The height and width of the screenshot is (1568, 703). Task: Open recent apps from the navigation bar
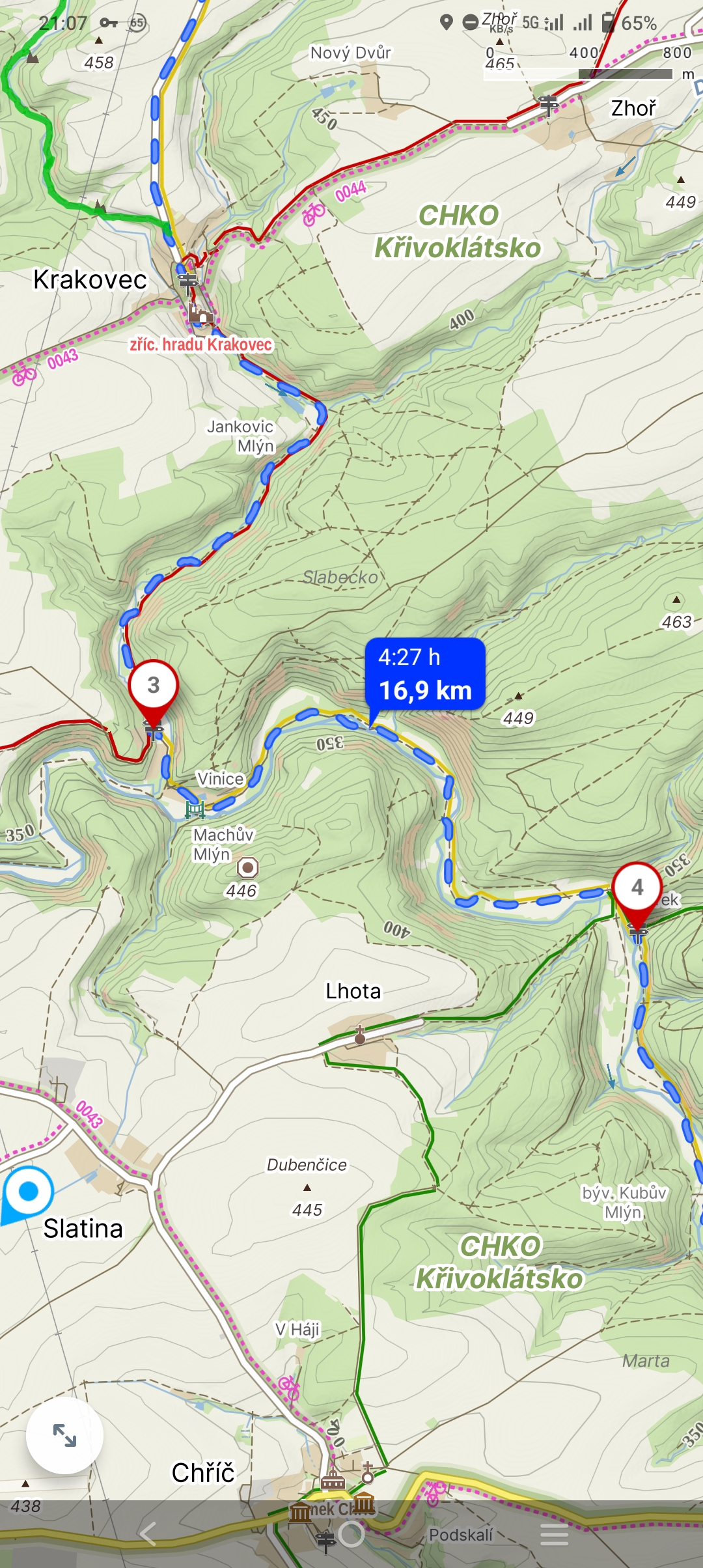tap(554, 1534)
